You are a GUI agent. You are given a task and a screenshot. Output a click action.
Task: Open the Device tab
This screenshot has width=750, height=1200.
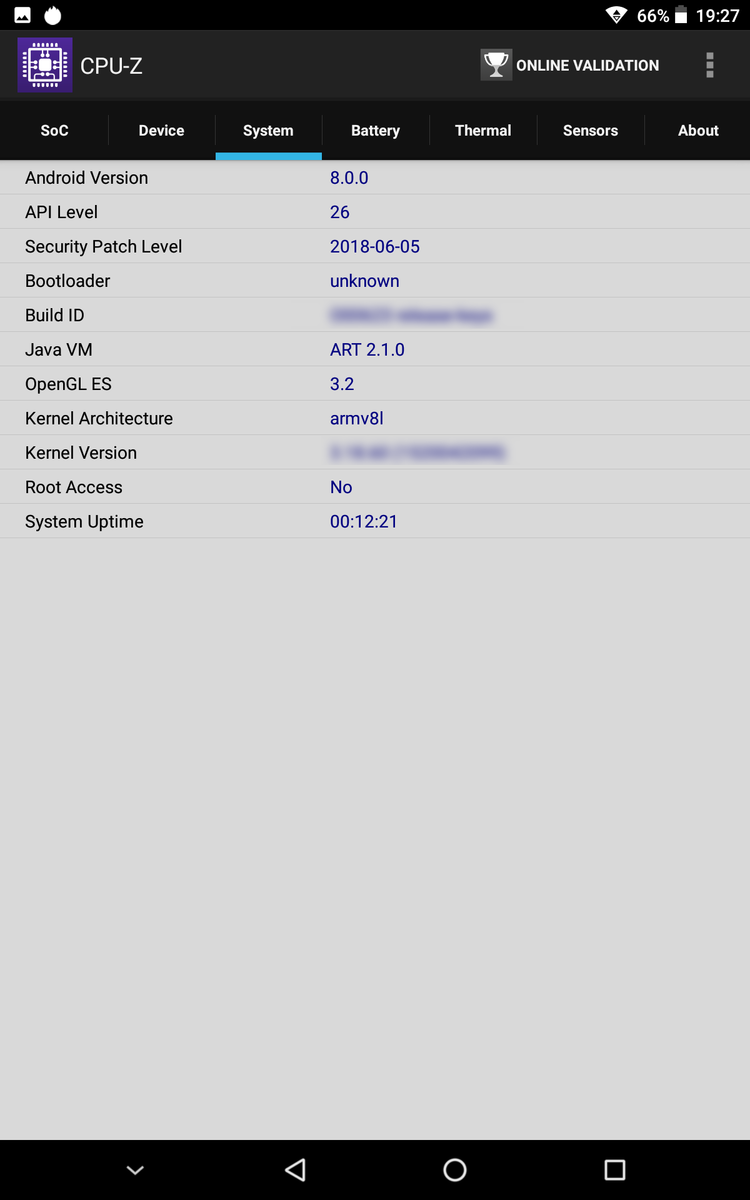[161, 131]
